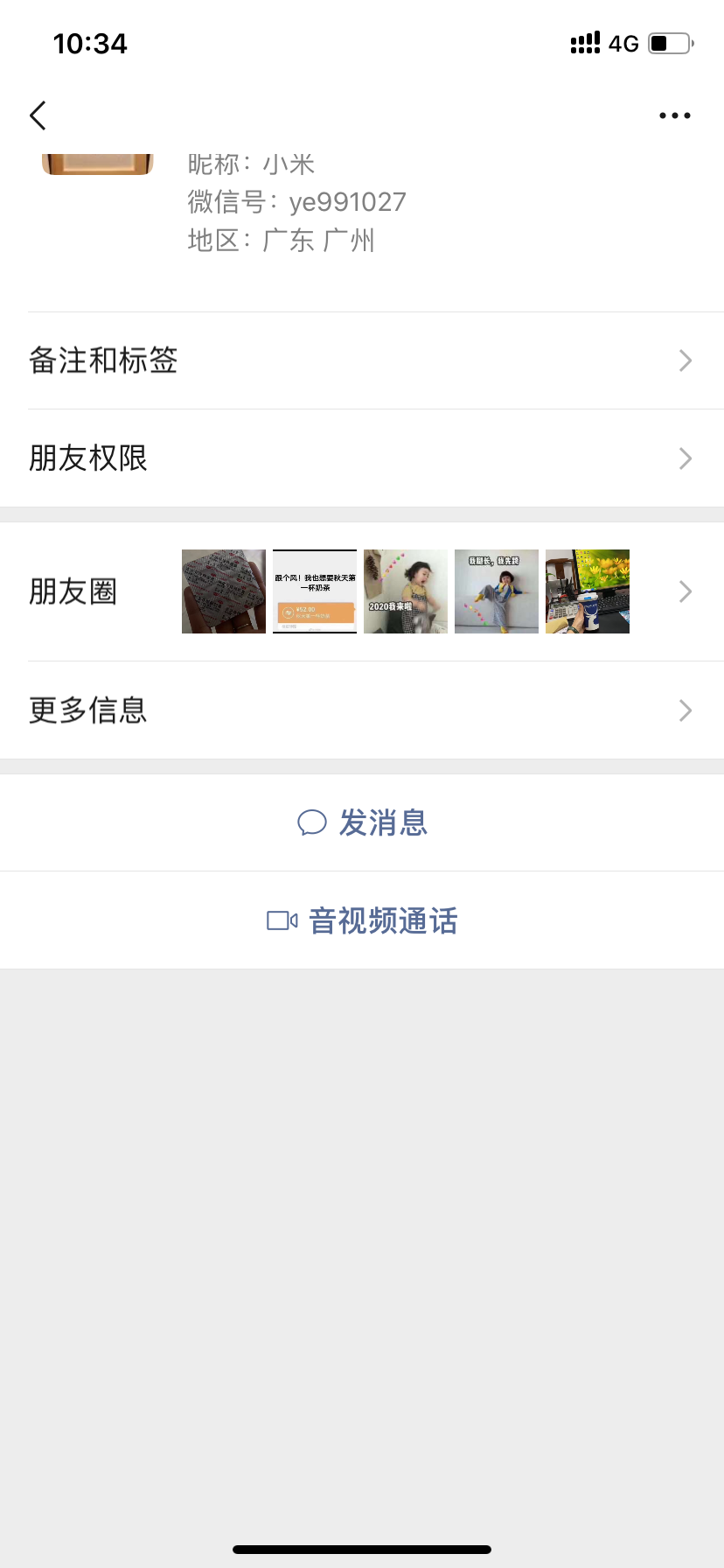This screenshot has width=724, height=1568.
Task: Tap the contact's profile avatar
Action: point(98,164)
